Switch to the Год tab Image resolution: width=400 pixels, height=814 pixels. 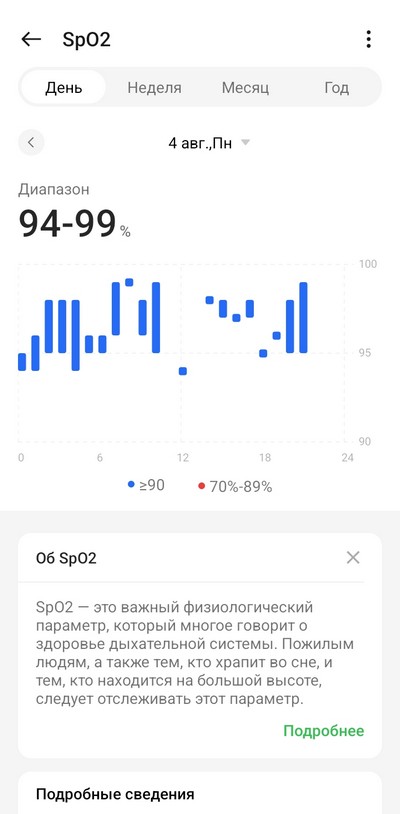(337, 87)
